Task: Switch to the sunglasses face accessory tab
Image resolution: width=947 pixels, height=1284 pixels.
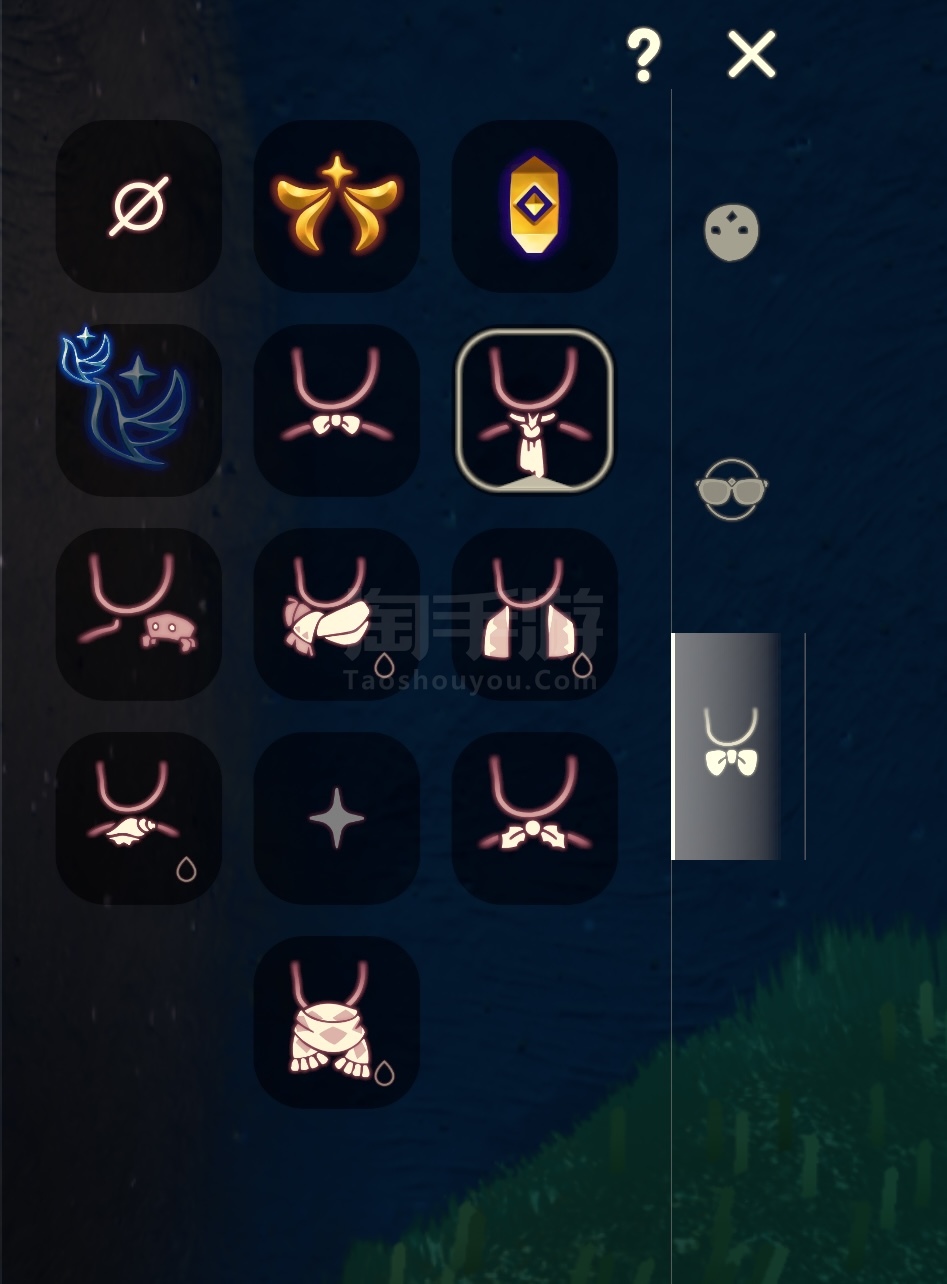Action: (x=732, y=489)
